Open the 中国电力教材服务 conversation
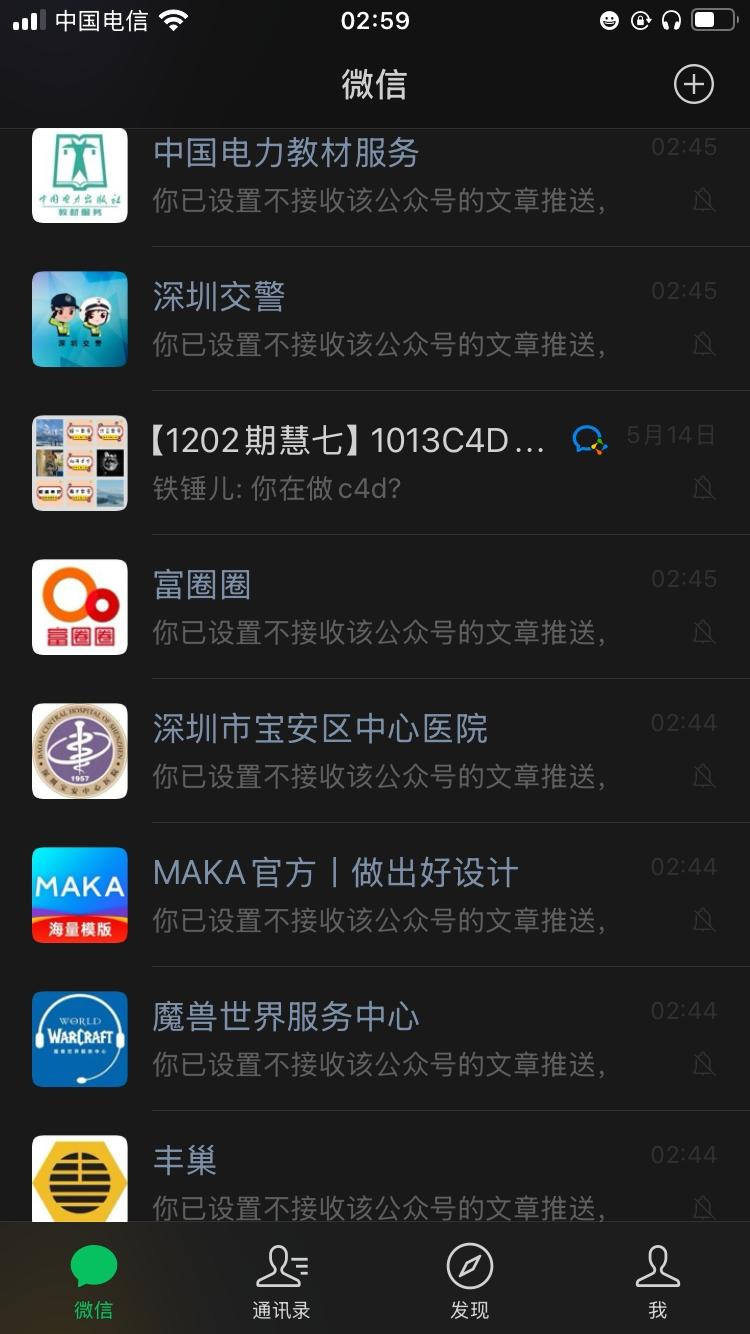The image size is (750, 1334). (375, 175)
